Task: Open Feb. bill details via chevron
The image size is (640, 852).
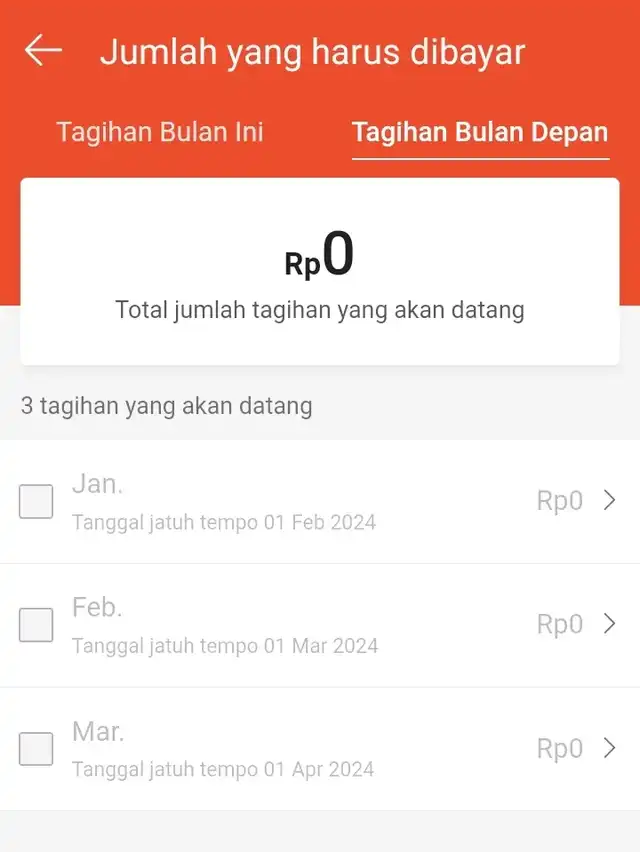Action: 609,624
